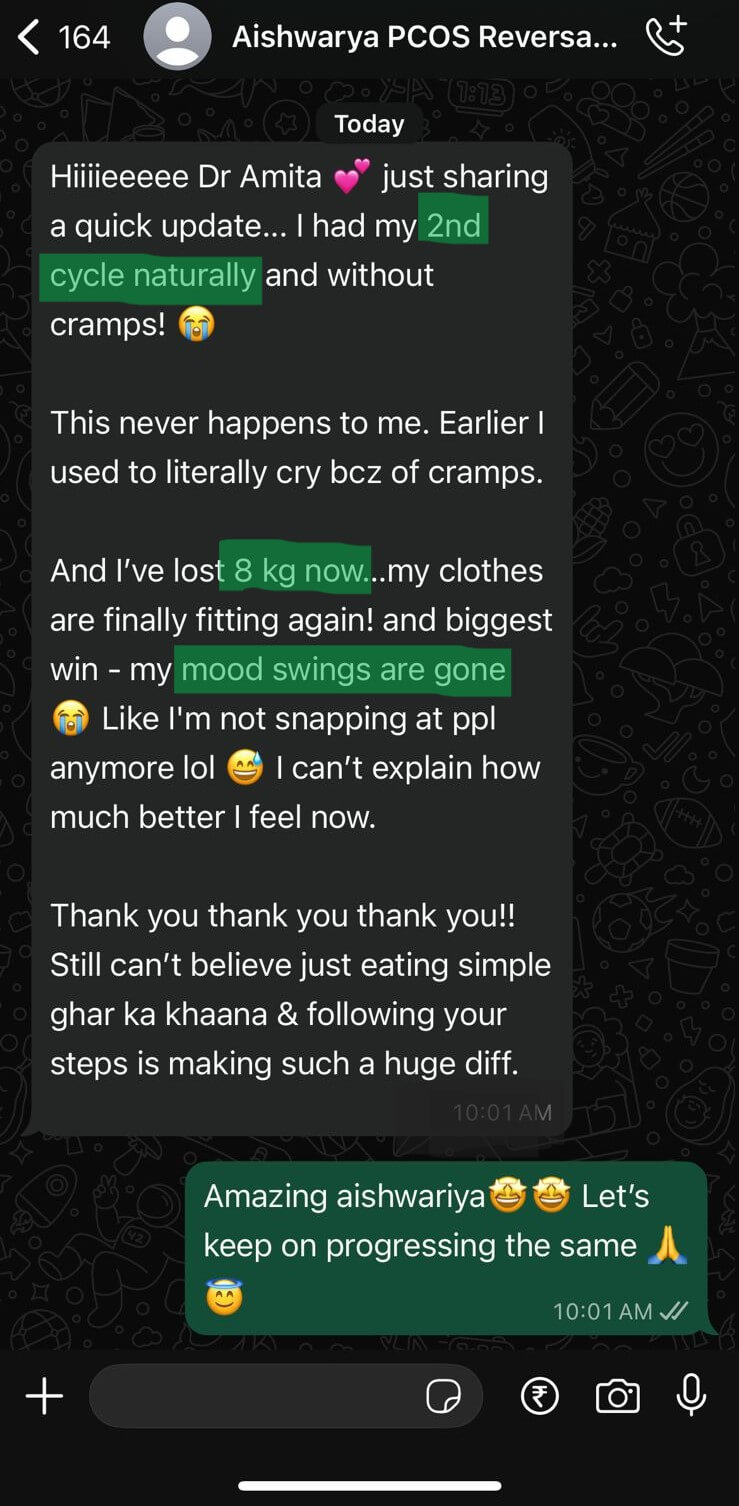Viewport: 739px width, 1506px height.
Task: Open the camera to take a photo
Action: [617, 1396]
